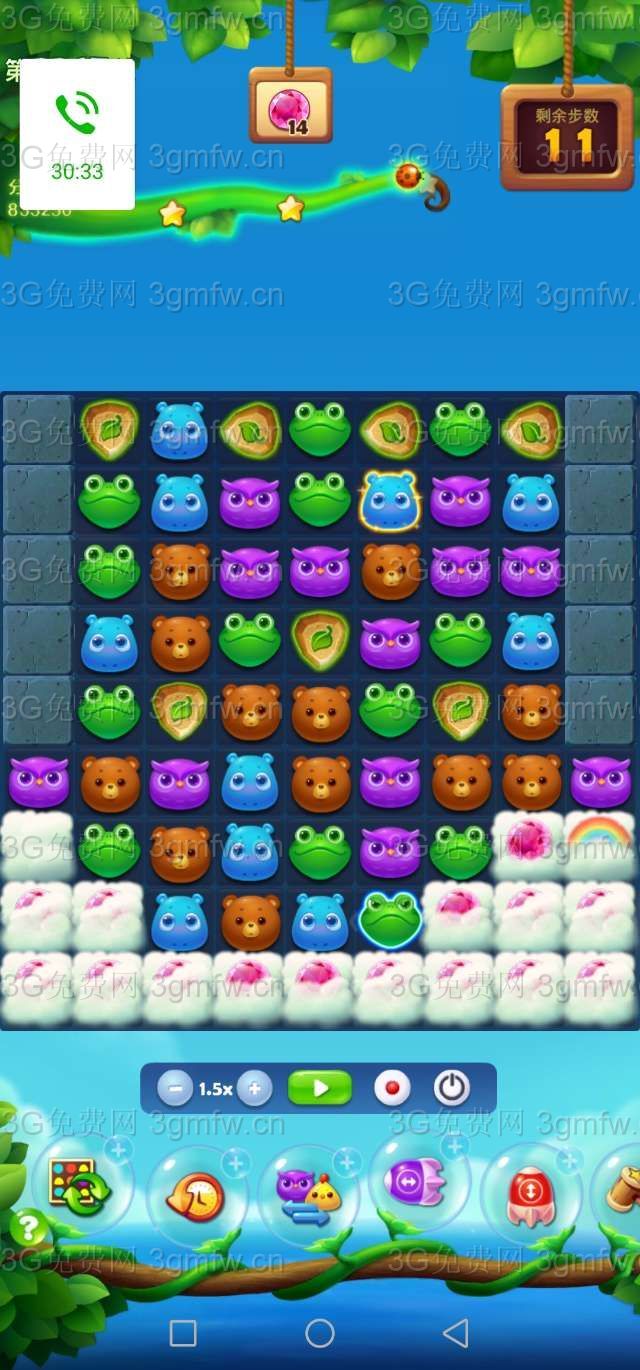This screenshot has width=640, height=1370.
Task: Open the green question mark help
Action: click(x=29, y=1227)
